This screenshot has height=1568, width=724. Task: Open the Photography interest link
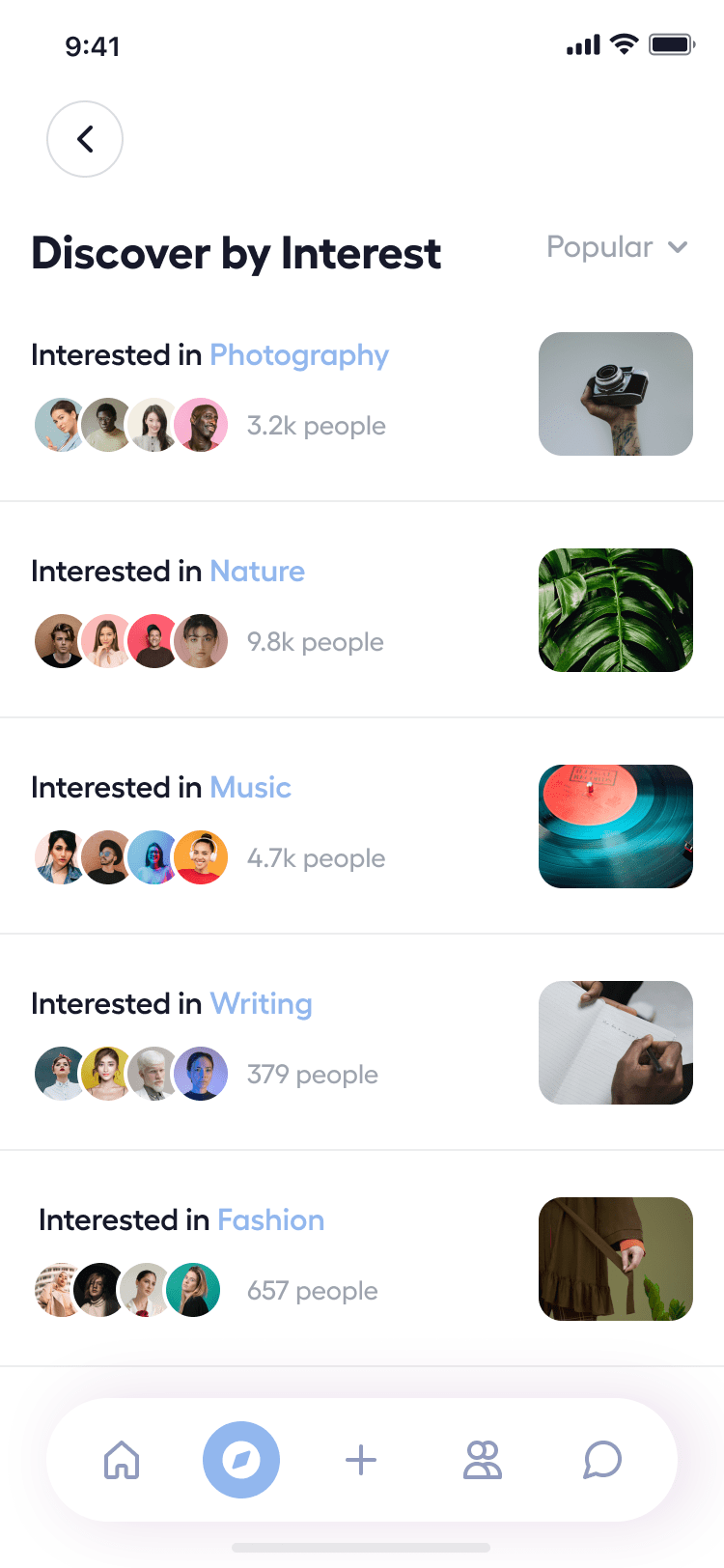click(299, 355)
